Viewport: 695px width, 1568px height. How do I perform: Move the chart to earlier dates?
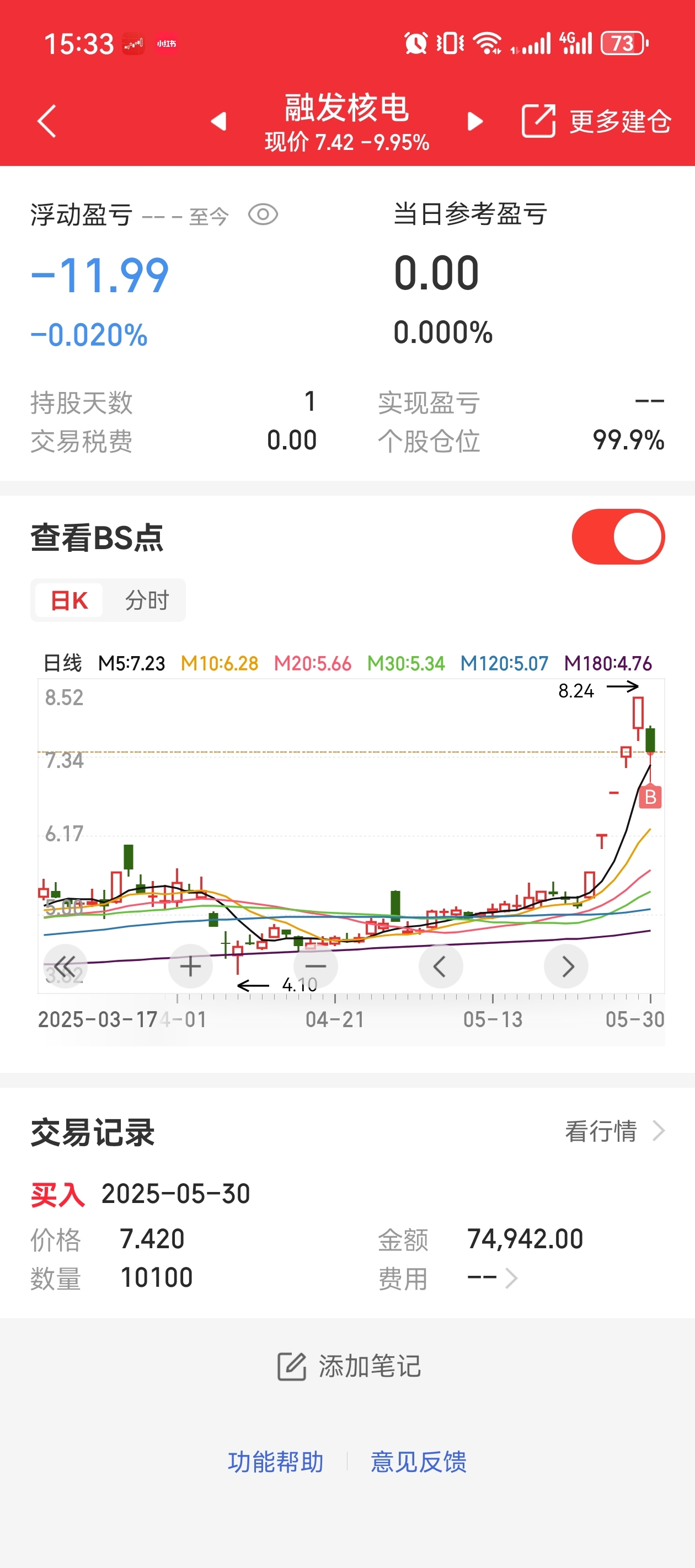(x=440, y=966)
